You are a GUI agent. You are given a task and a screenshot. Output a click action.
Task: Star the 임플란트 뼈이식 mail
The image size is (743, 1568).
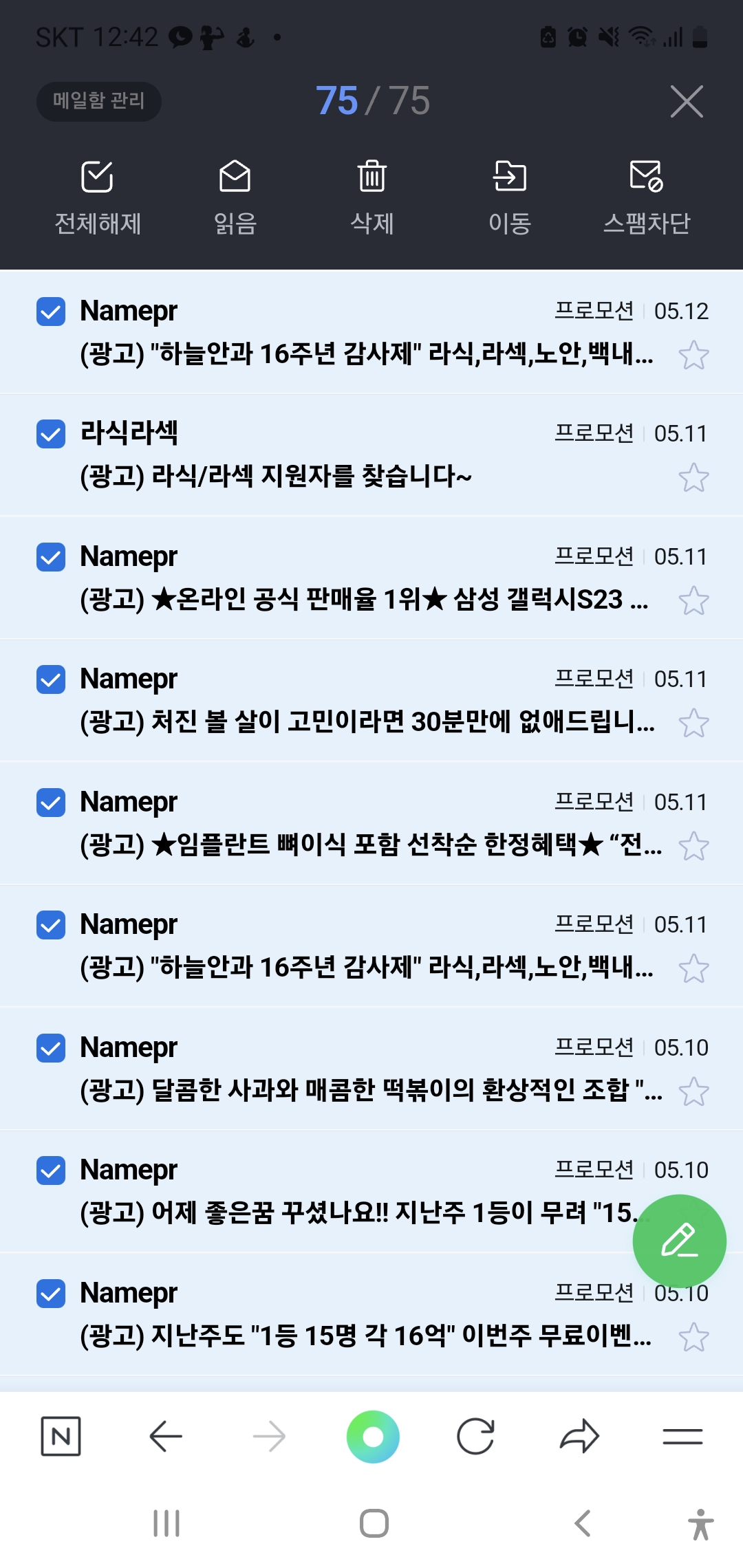pyautogui.click(x=693, y=846)
